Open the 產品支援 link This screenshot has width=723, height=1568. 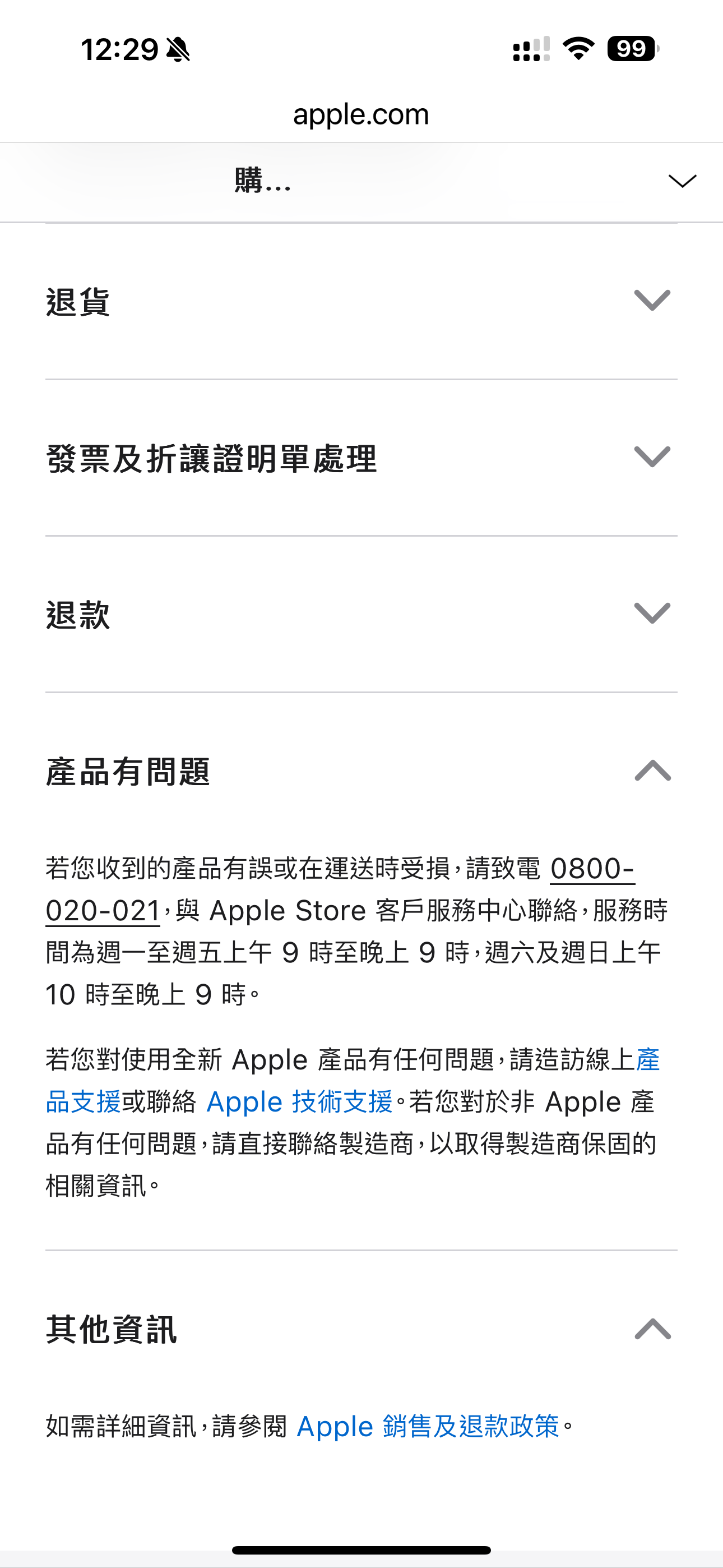click(84, 1103)
